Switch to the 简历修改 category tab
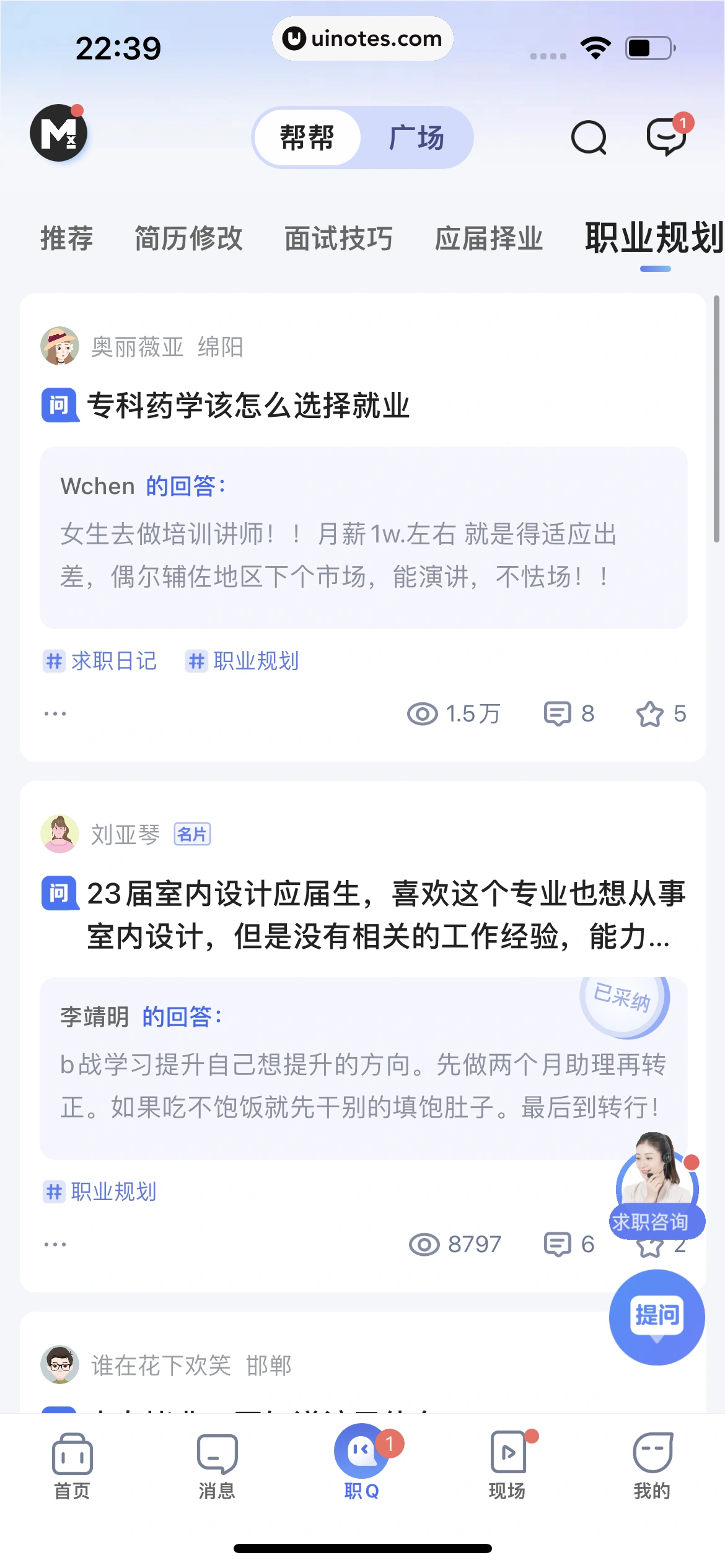725x1568 pixels. [x=188, y=238]
